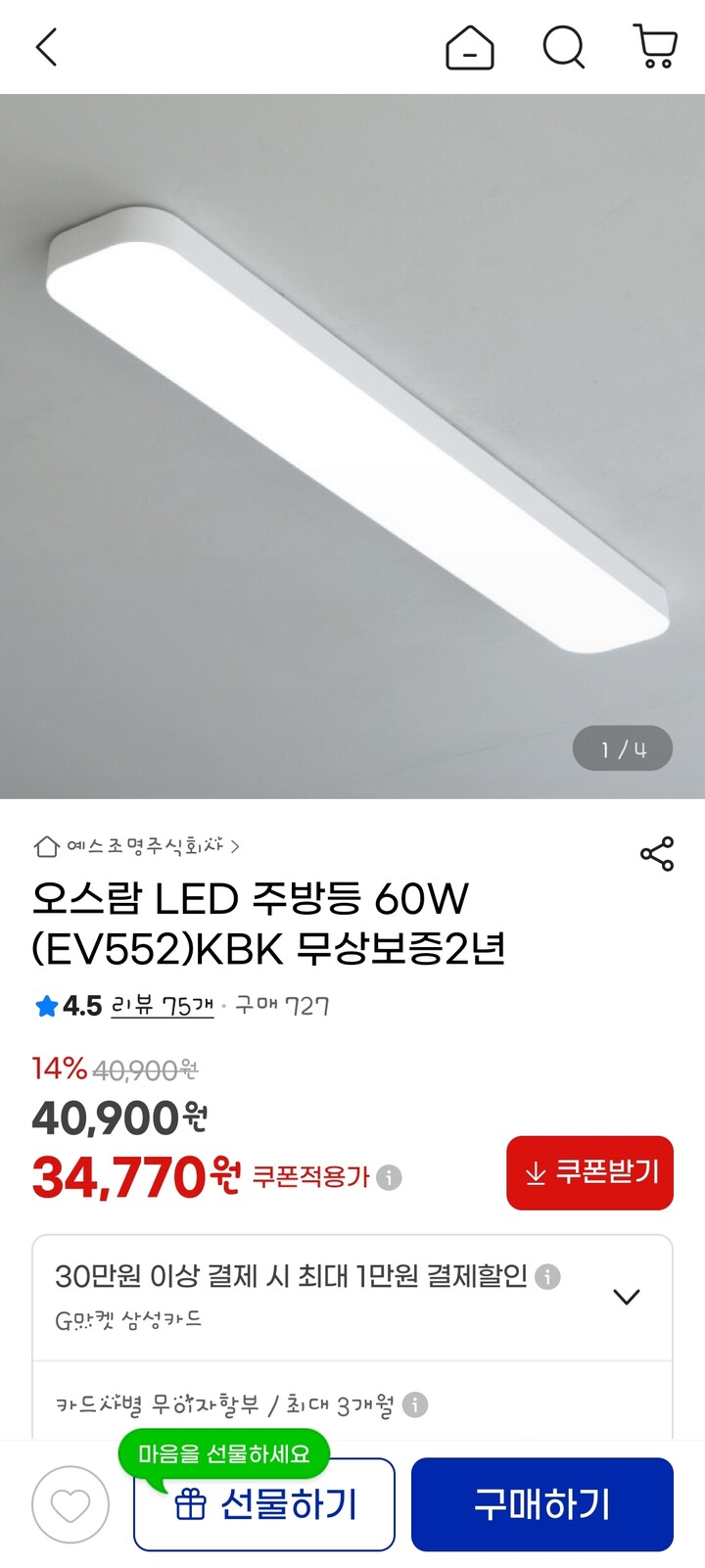Show info about 쿠폰적용가

(x=390, y=1177)
